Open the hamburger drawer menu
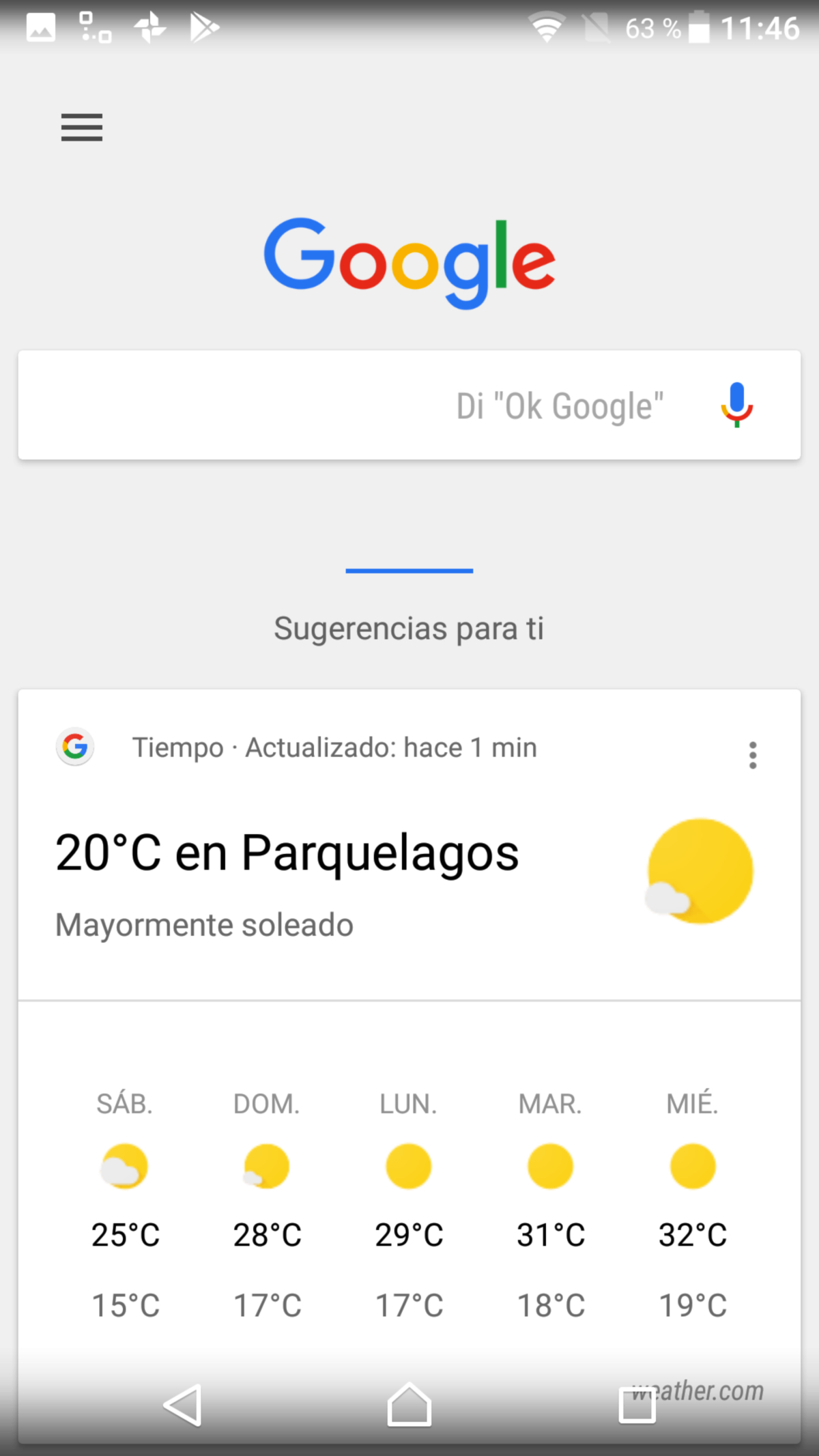819x1456 pixels. 81,128
